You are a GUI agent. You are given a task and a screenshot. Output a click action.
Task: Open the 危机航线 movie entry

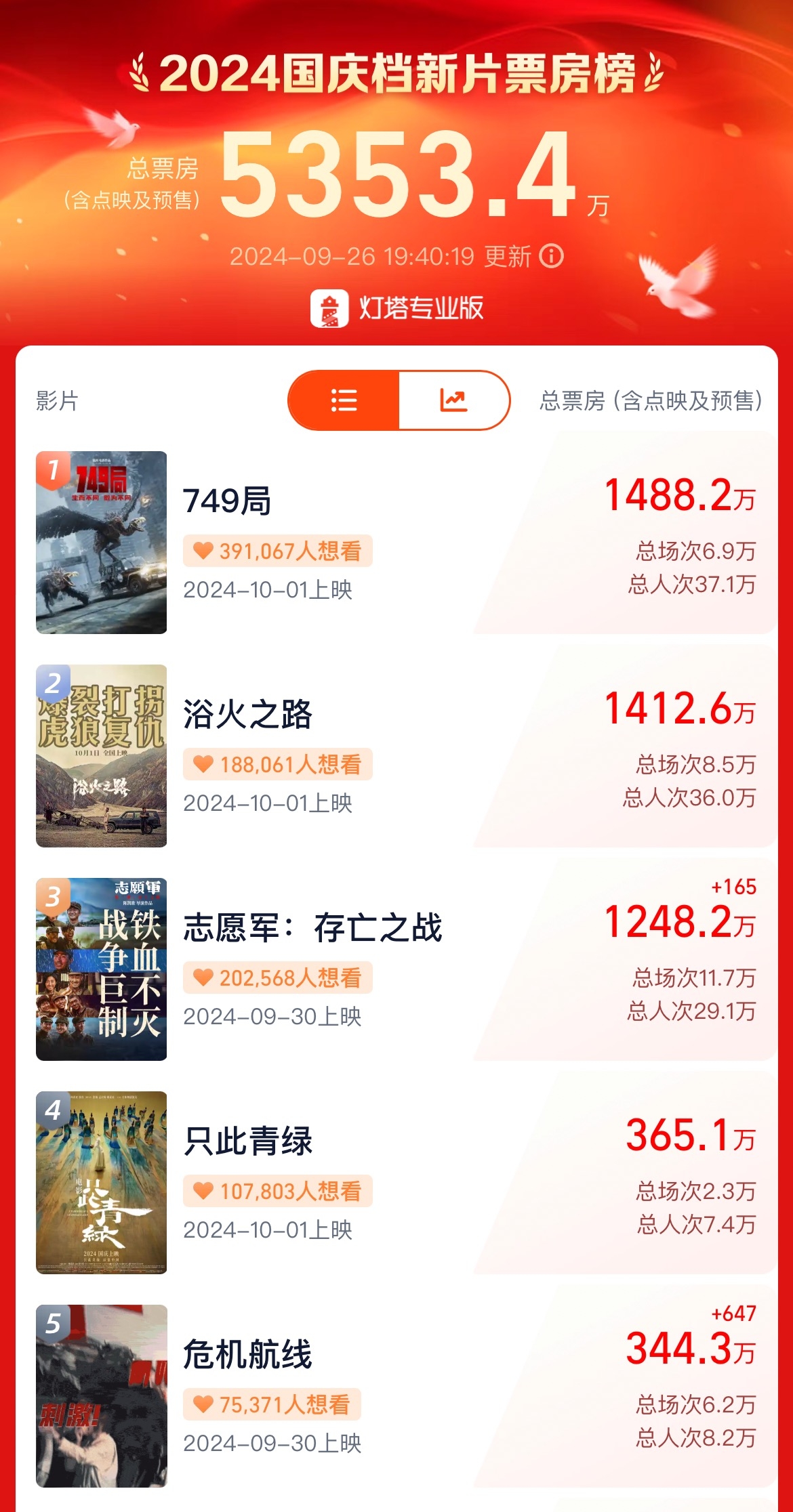248,1355
